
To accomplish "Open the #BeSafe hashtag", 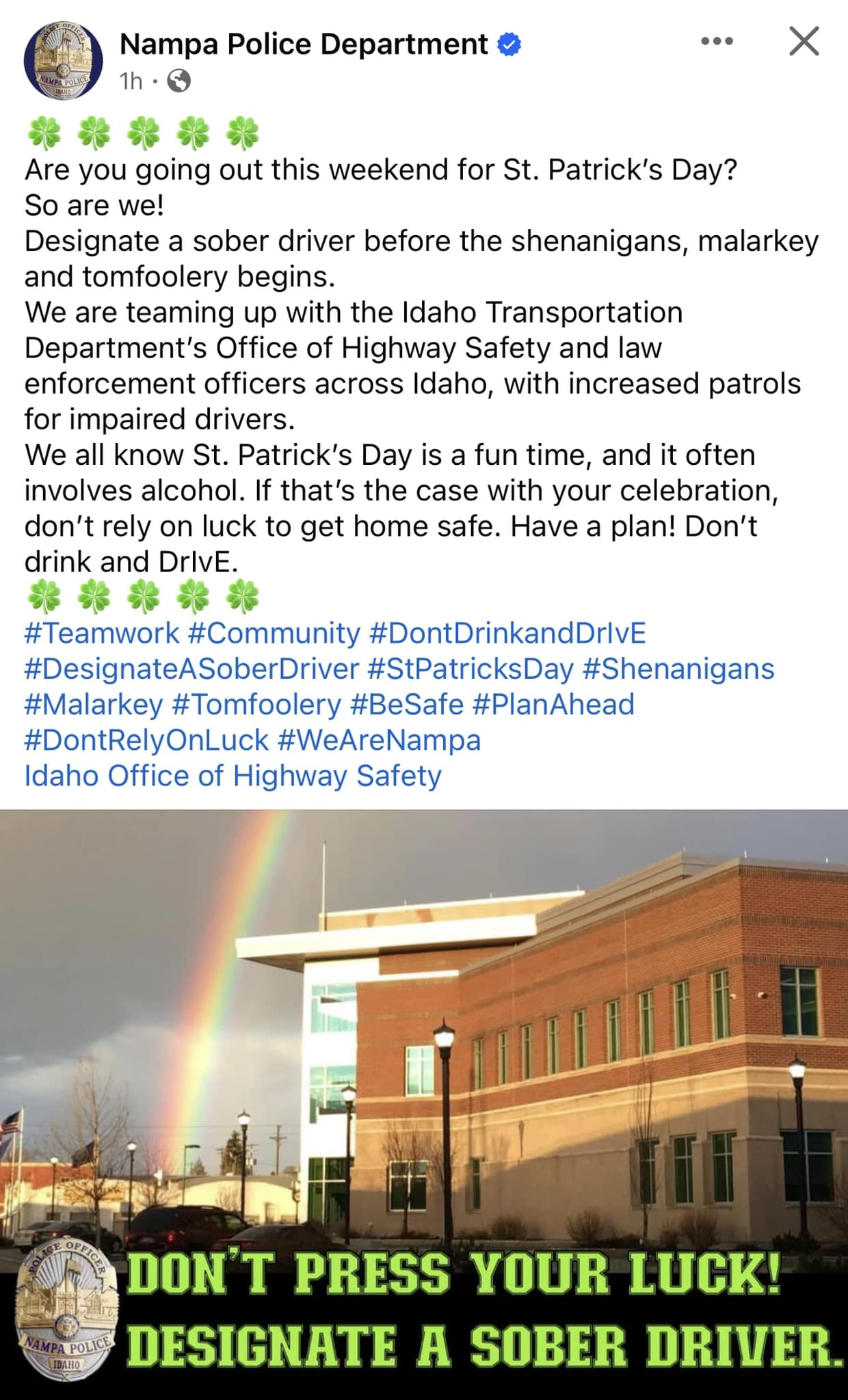I will [406, 704].
